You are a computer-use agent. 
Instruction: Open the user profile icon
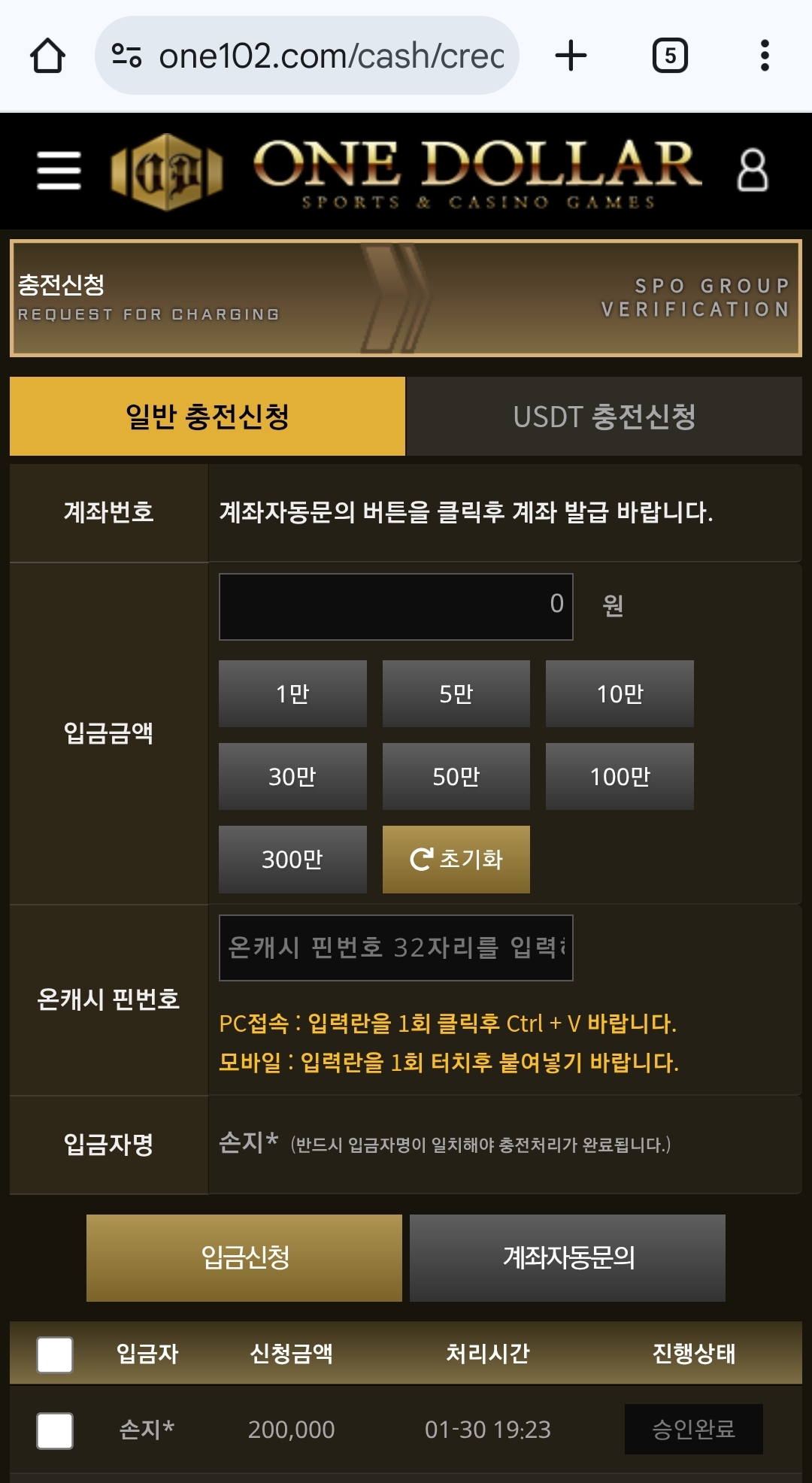point(753,170)
